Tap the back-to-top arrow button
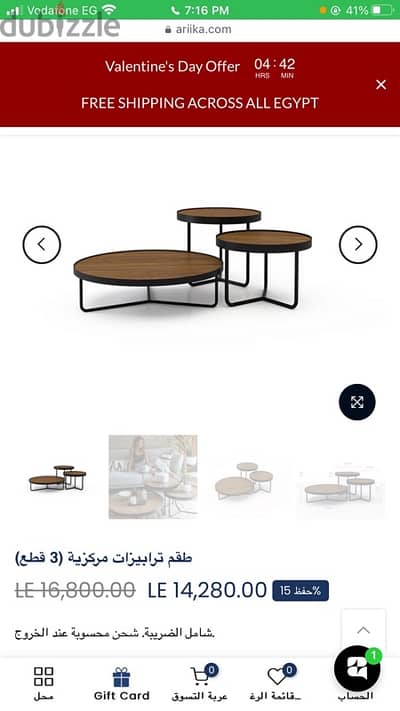400x711 pixels. click(363, 629)
